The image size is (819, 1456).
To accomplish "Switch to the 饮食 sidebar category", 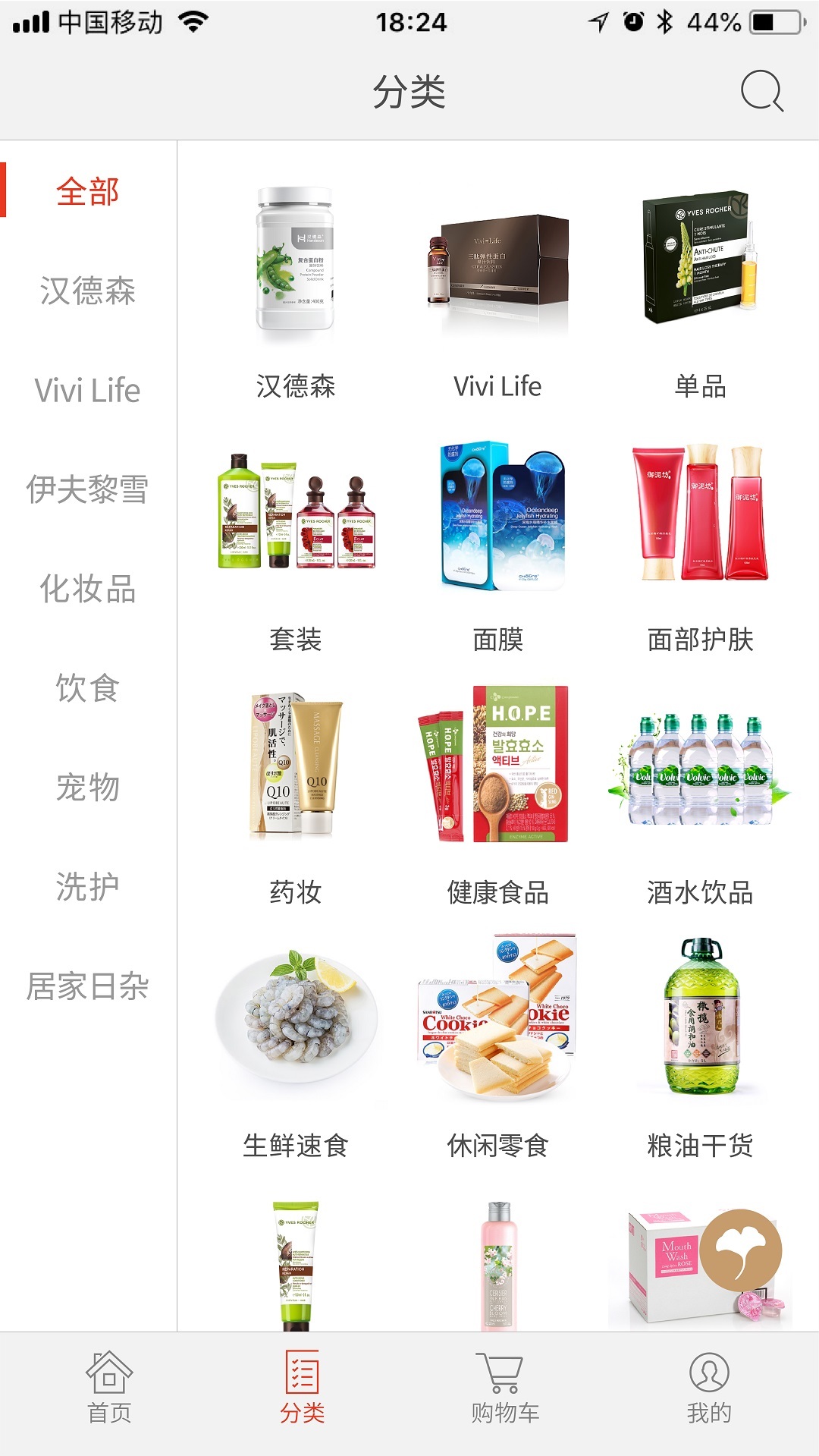I will 88,688.
